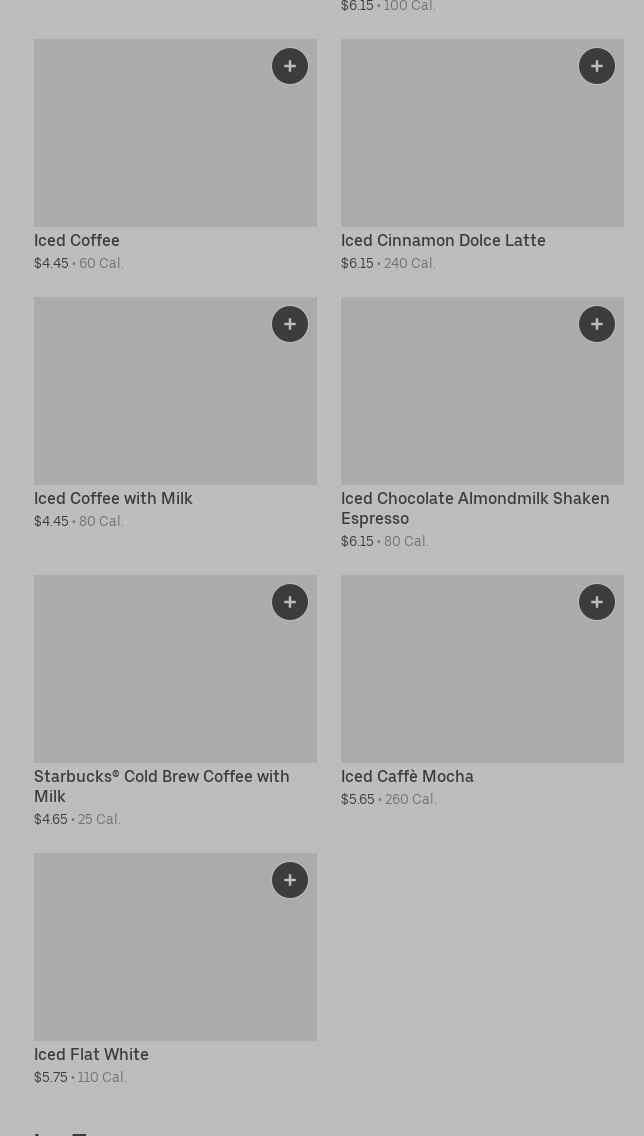Add Iced Chocolate Almondmilk Shaken Espresso
644x1136 pixels.
click(x=597, y=324)
